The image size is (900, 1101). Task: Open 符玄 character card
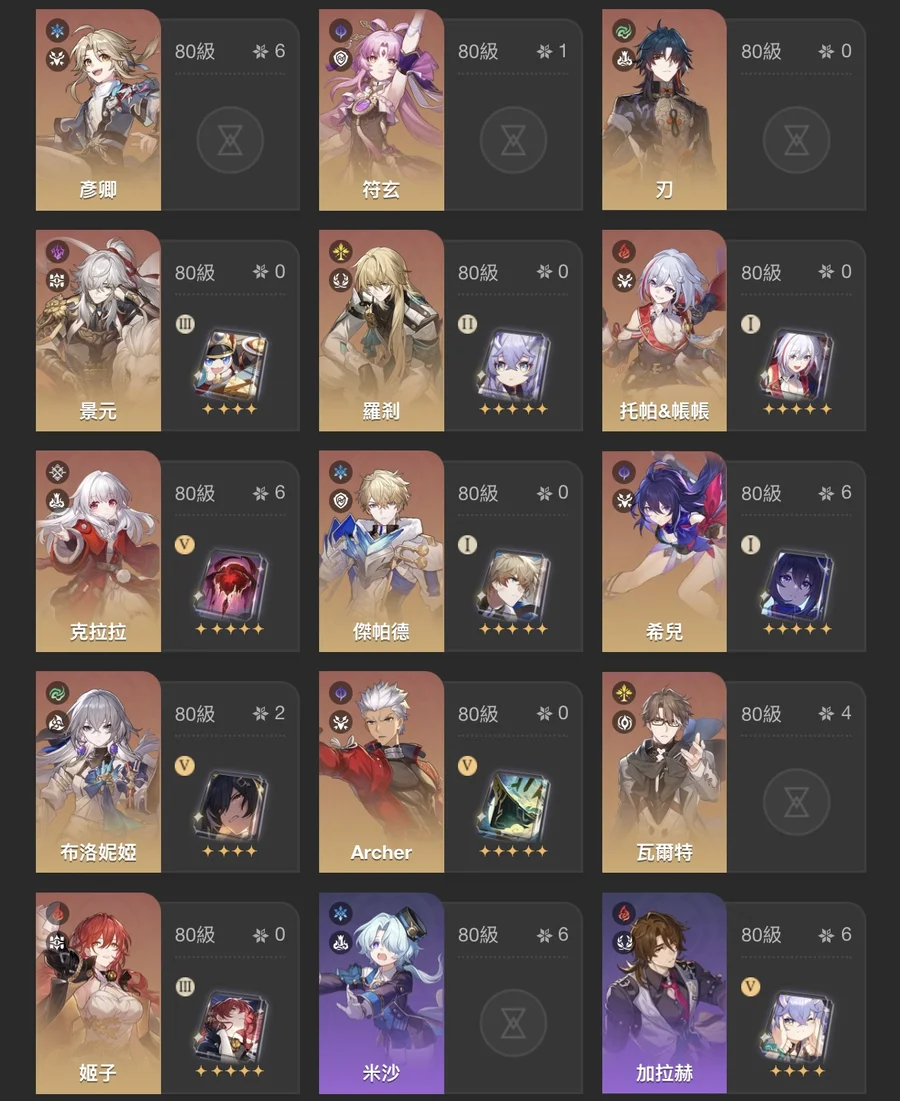pyautogui.click(x=381, y=110)
